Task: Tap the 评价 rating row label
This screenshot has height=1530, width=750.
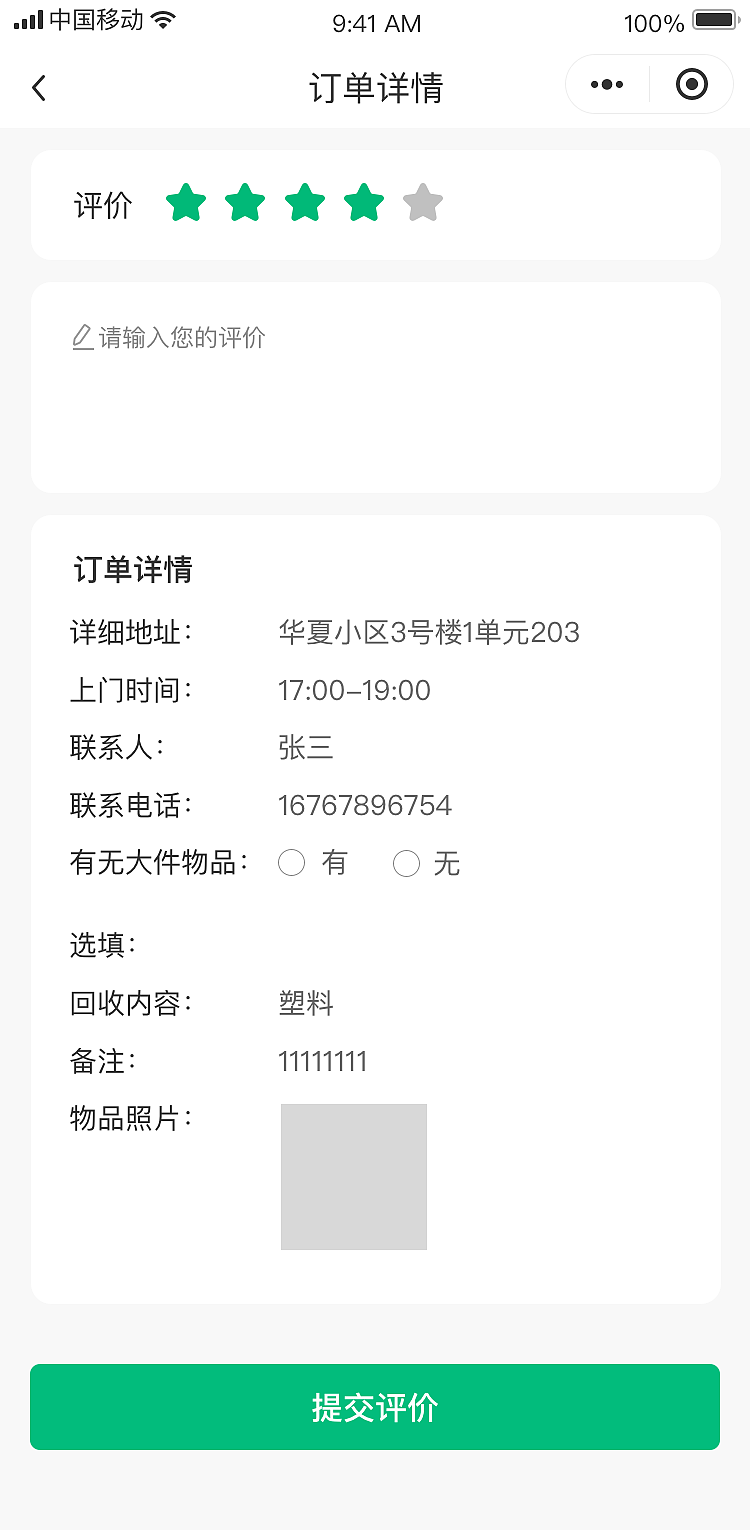Action: click(x=104, y=204)
